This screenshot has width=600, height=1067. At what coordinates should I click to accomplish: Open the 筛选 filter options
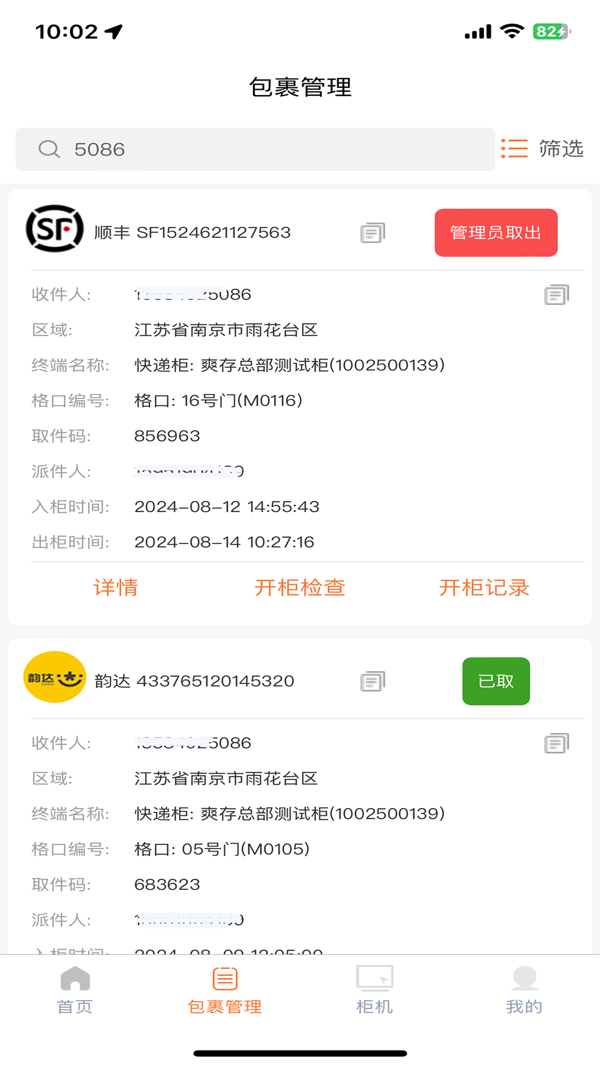tap(542, 149)
